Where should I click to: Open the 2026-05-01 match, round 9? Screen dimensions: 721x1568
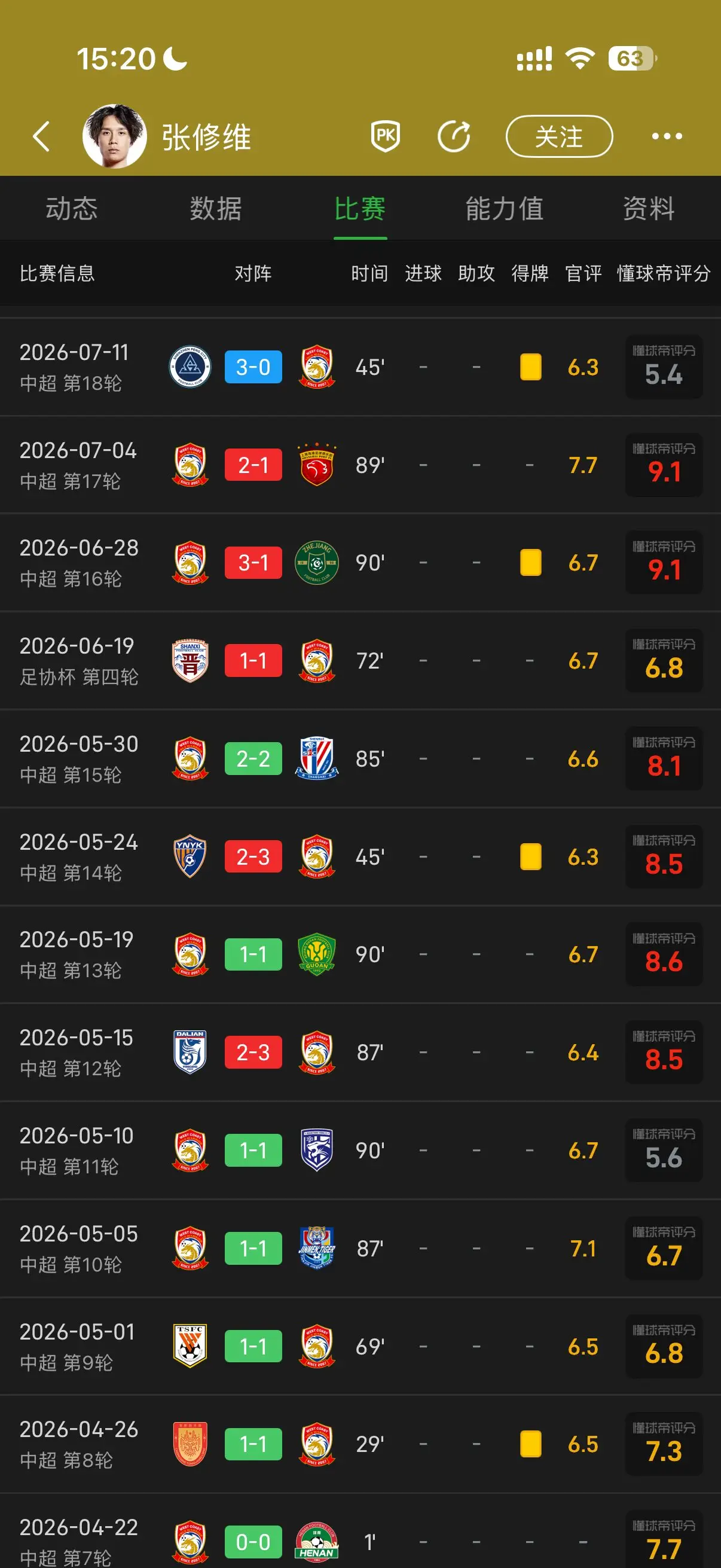point(360,1347)
